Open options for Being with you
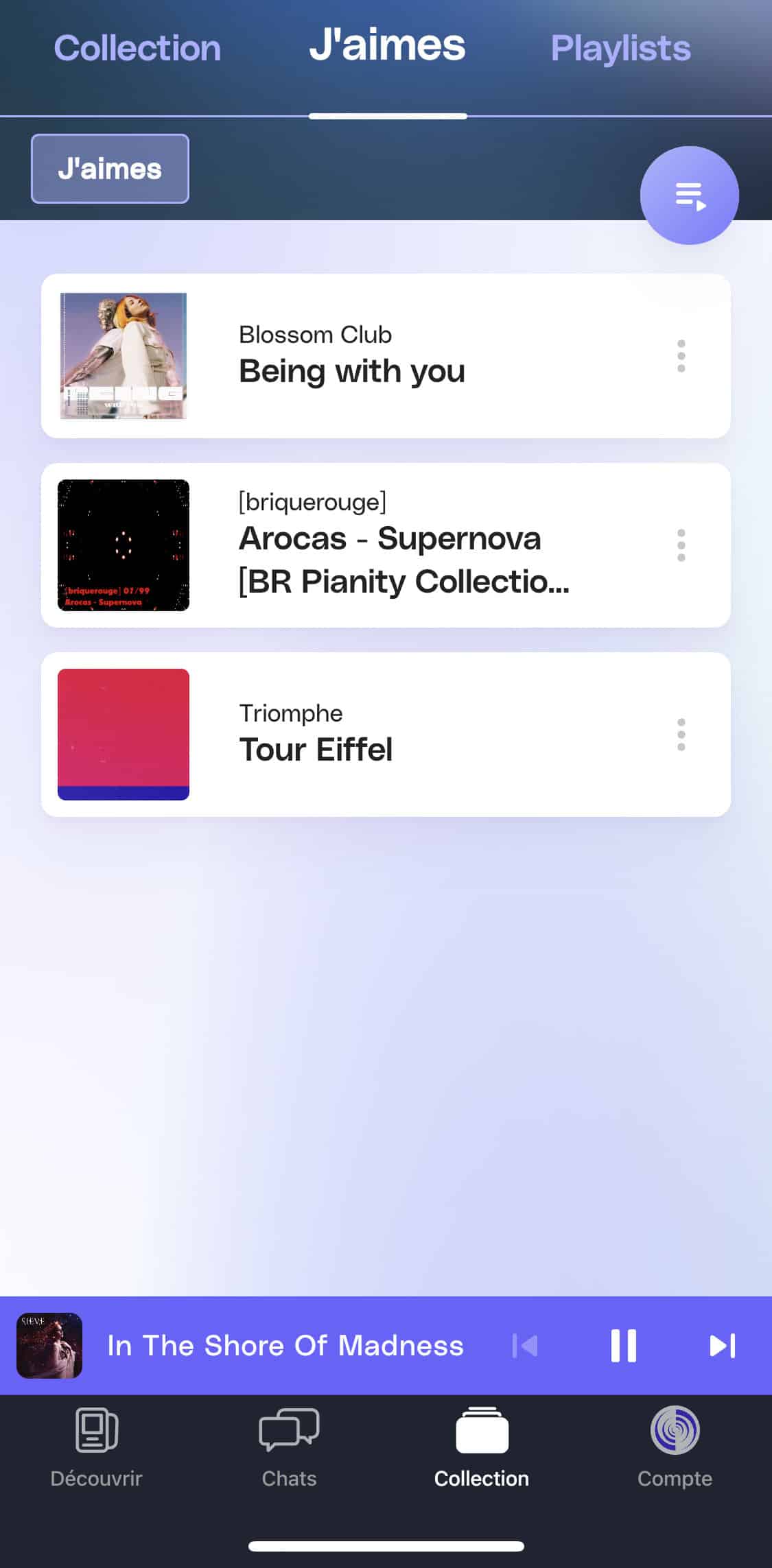Screen dimensions: 772x1568 pos(681,356)
